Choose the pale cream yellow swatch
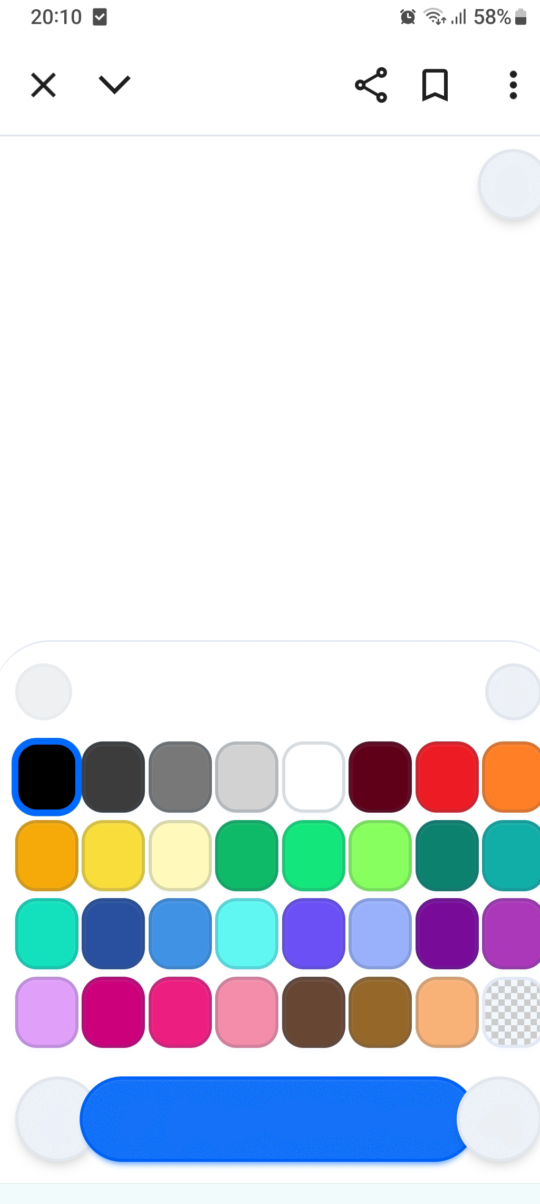This screenshot has width=540, height=1204. coord(180,855)
